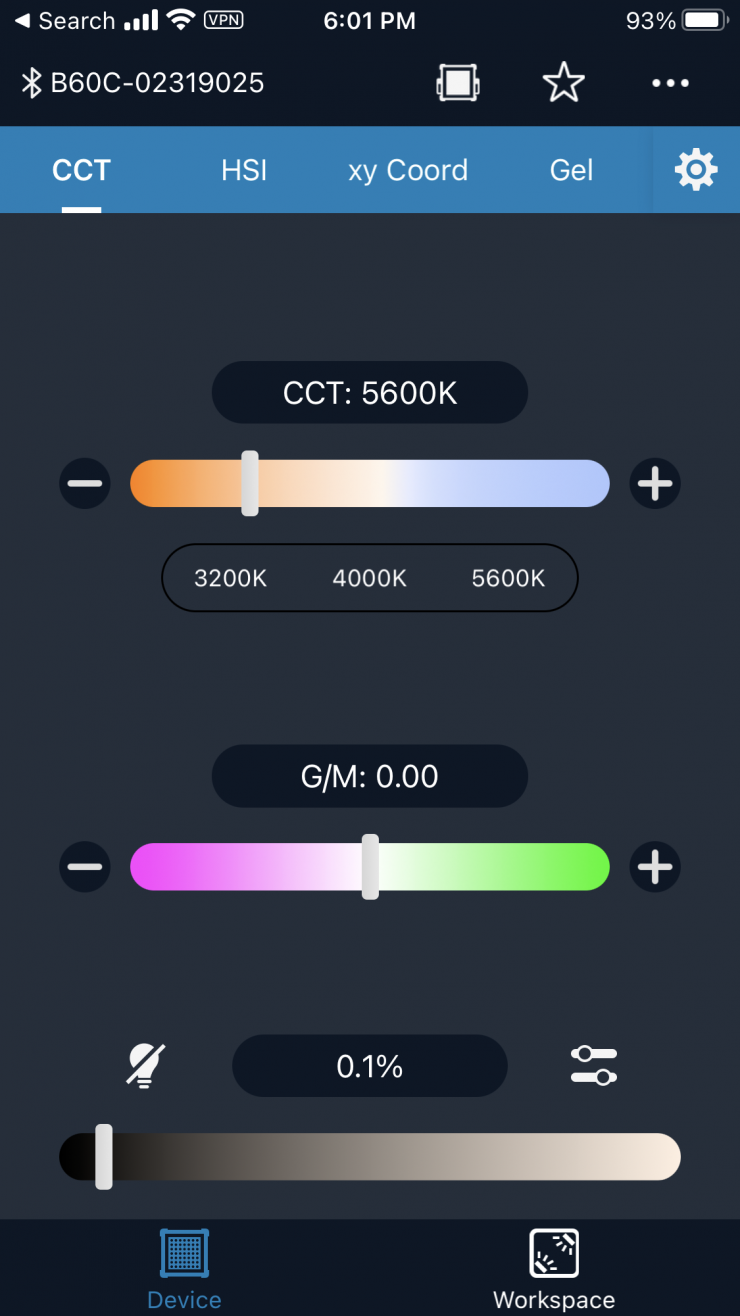740x1316 pixels.
Task: Decrease CCT with the minus button
Action: [x=85, y=484]
